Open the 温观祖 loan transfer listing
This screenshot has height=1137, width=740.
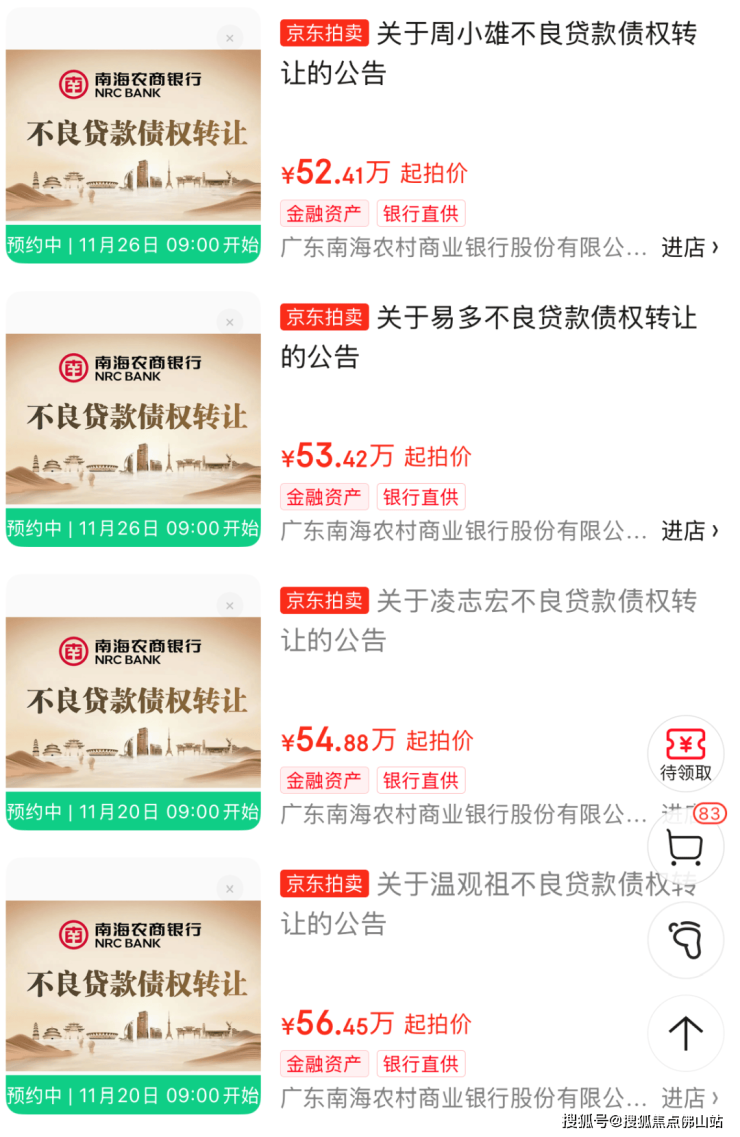488,903
